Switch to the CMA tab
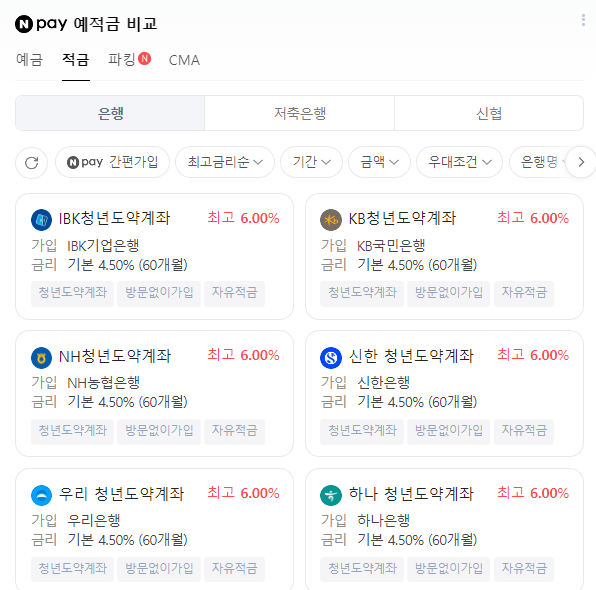596x590 pixels. 184,60
